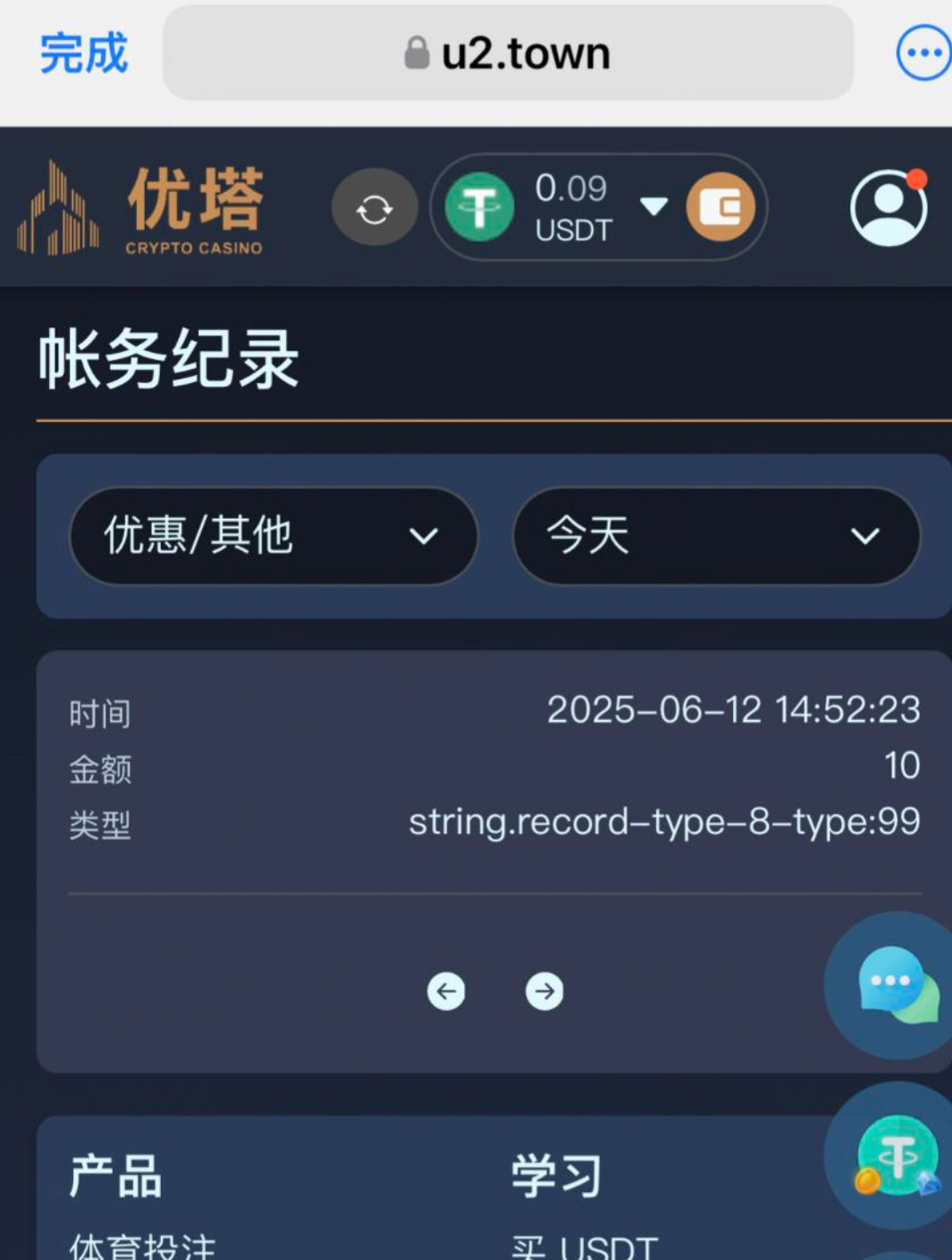Screen dimensions: 952x1260
Task: Open the orange wallet button
Action: (720, 207)
